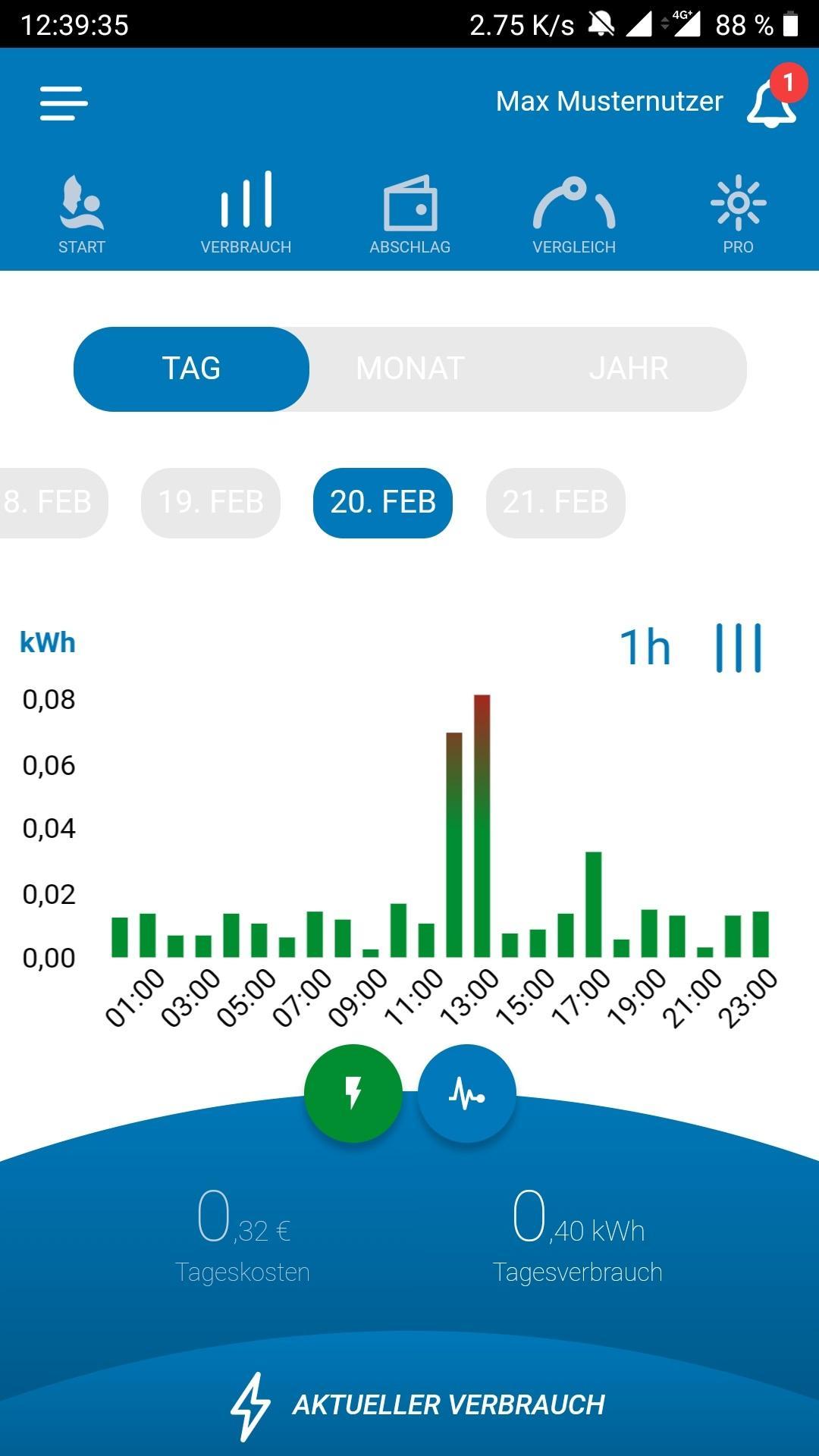Screen dimensions: 819x1456
Task: Switch to the VERBRAUCH tab
Action: click(246, 214)
